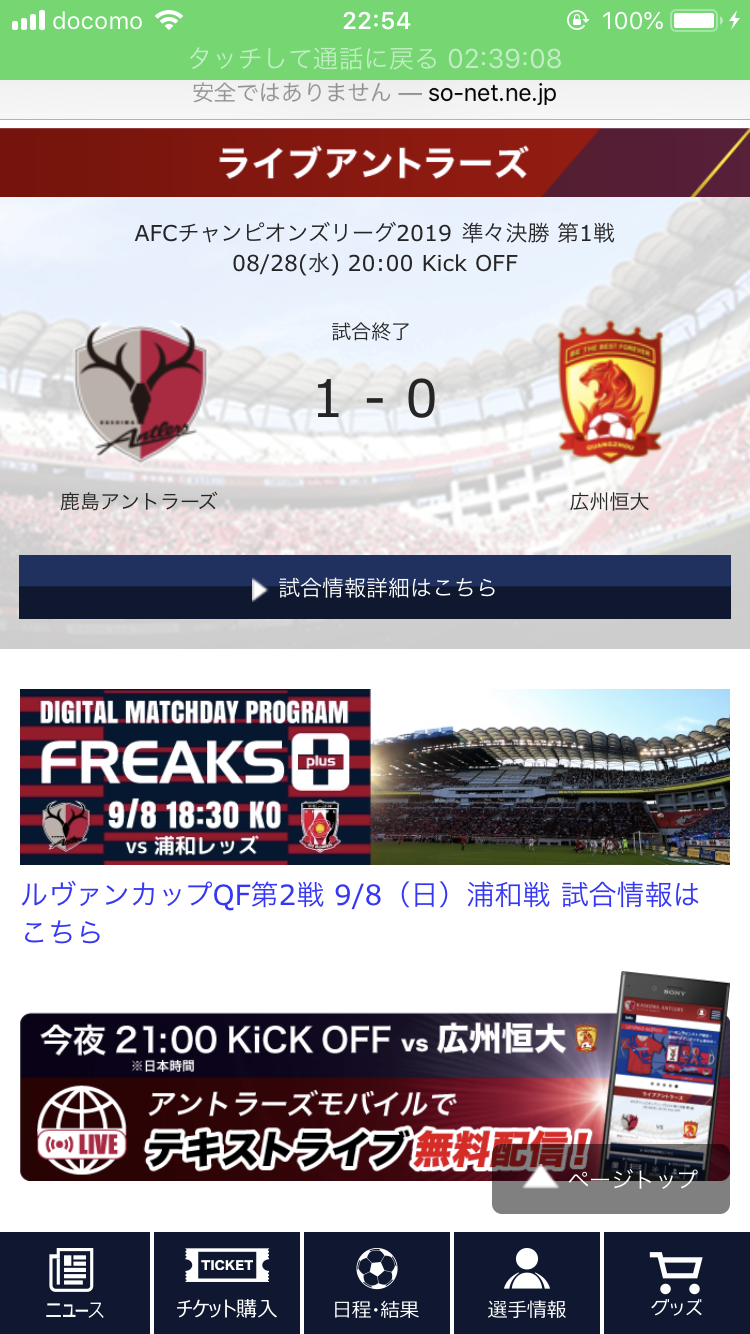Return to call via green status bar
Viewport: 750px width, 1334px height.
[375, 59]
